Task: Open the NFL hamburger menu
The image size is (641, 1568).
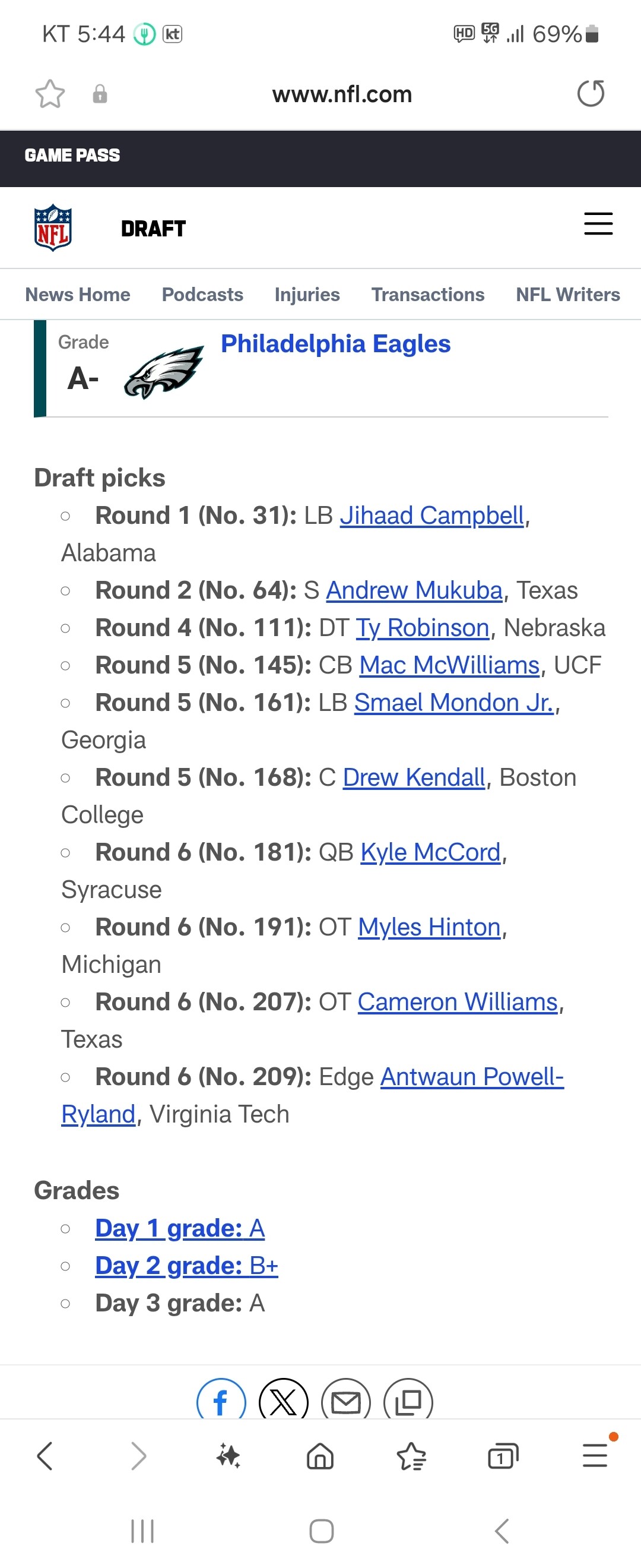Action: 598,223
